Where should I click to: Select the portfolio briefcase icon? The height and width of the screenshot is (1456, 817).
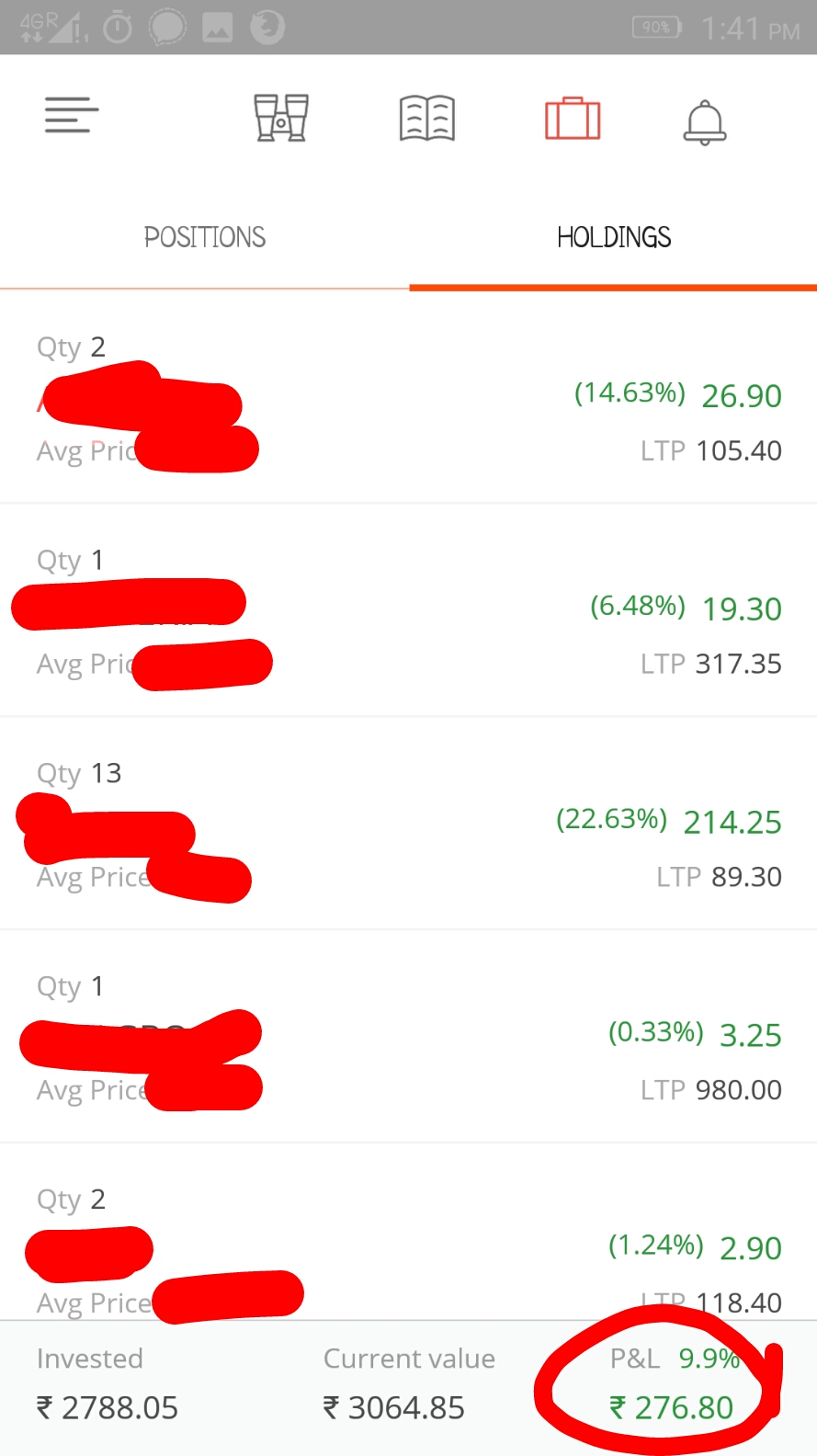tap(573, 119)
